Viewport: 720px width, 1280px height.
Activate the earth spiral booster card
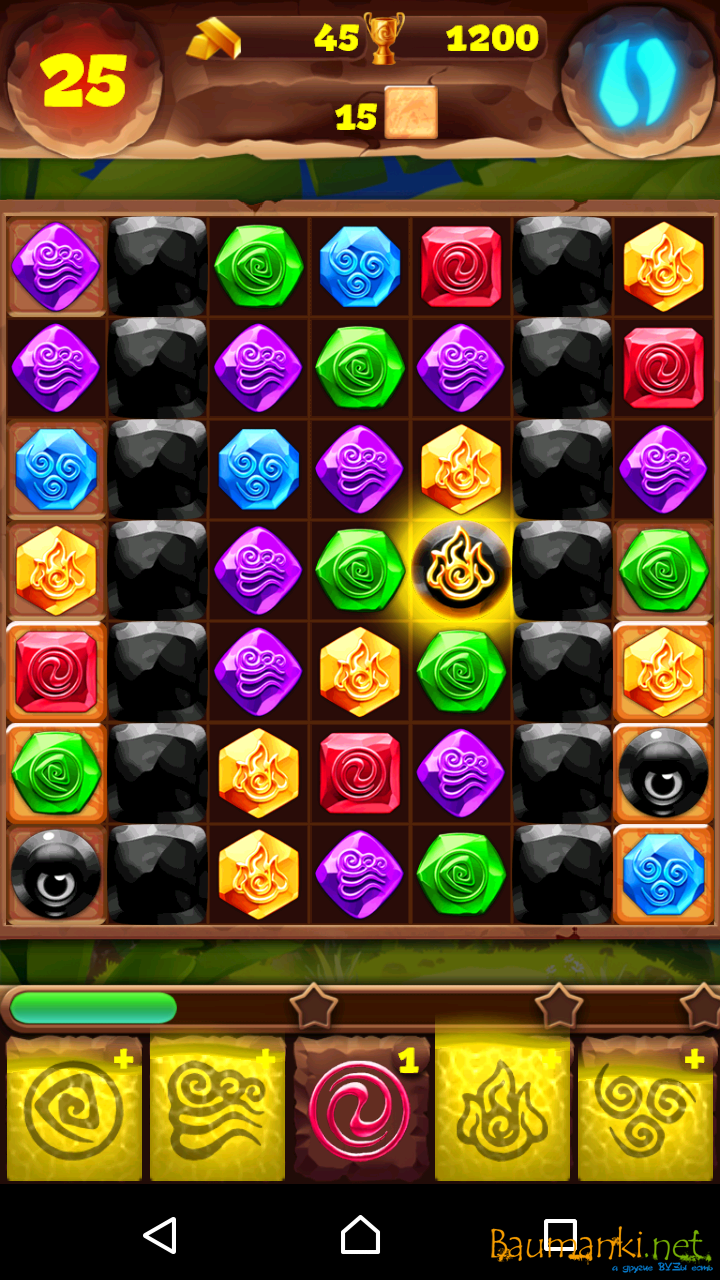pyautogui.click(x=74, y=1110)
